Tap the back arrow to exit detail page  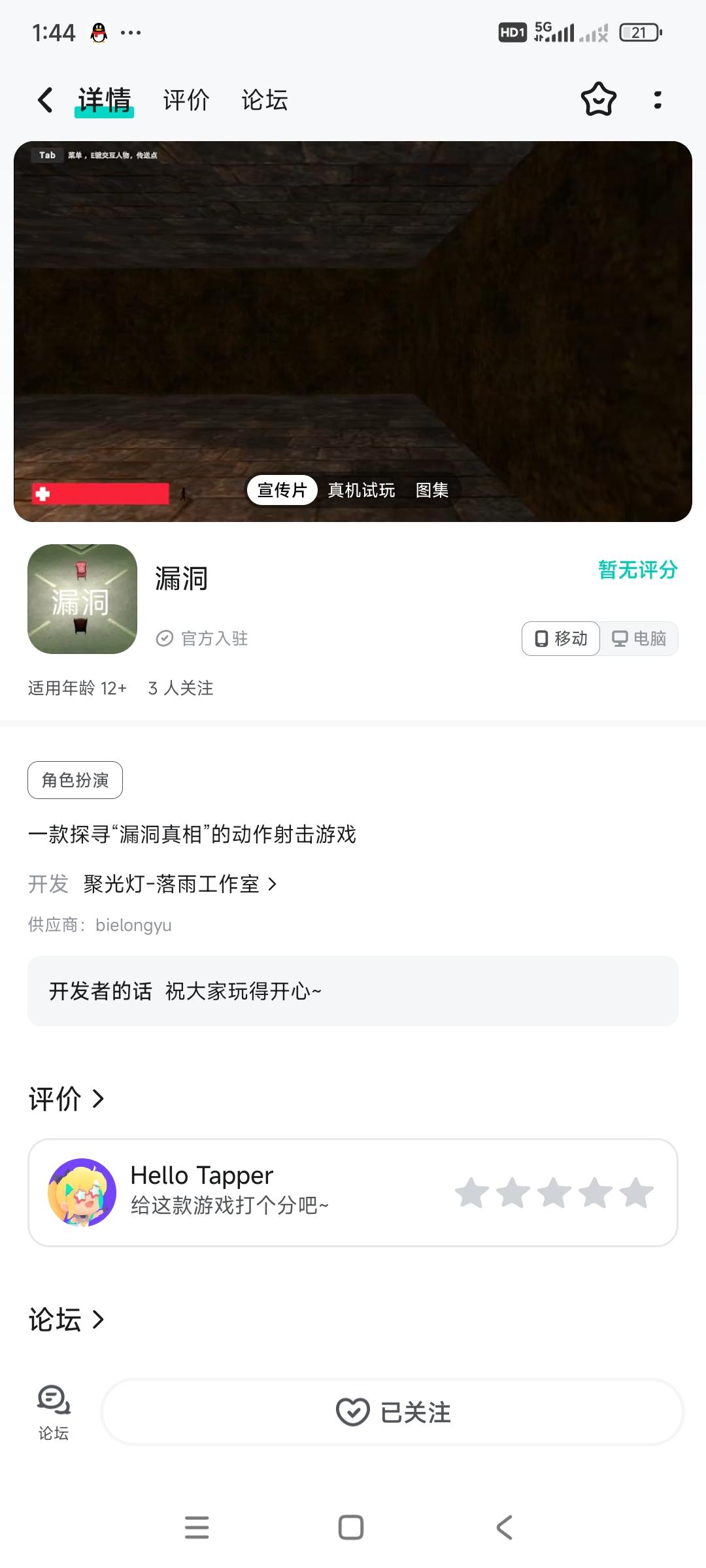[44, 99]
